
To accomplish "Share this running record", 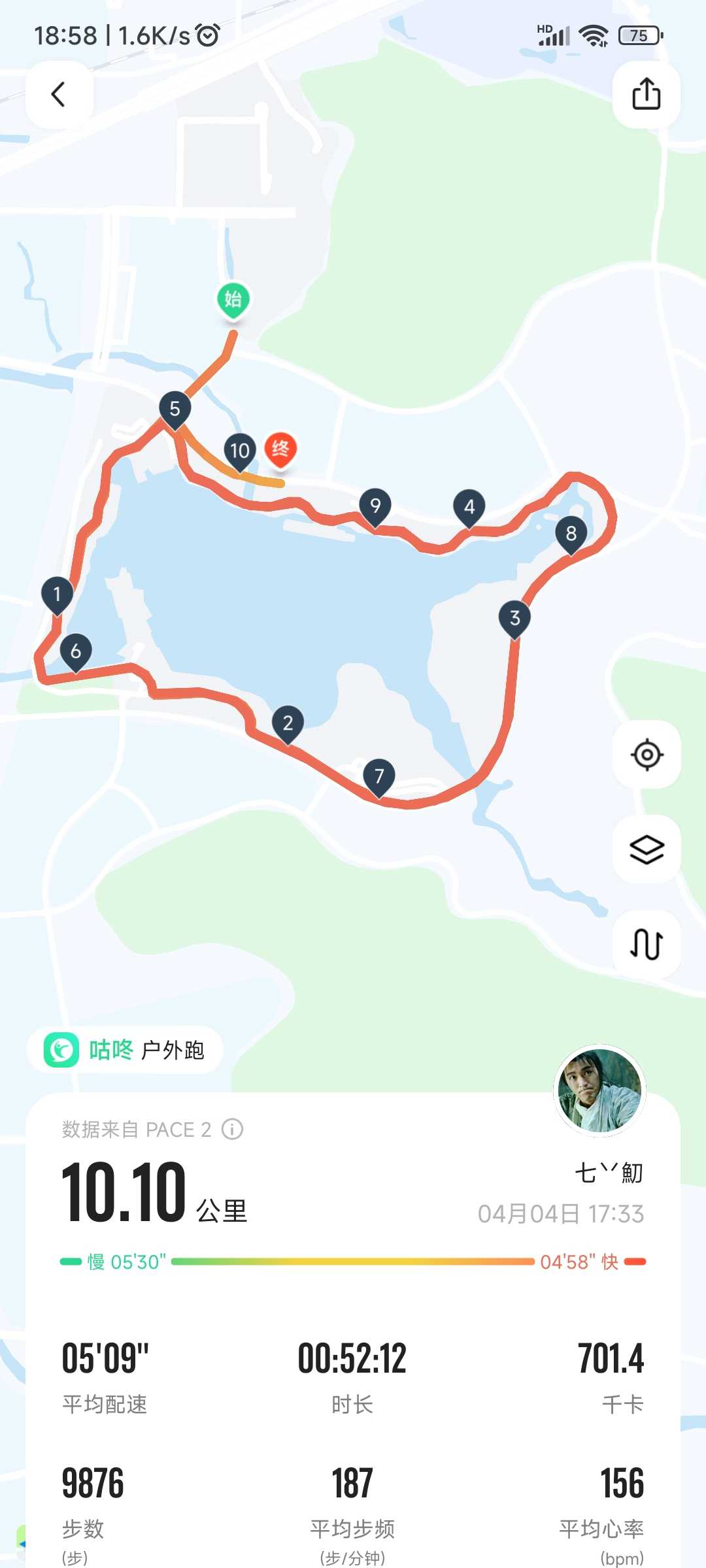I will point(646,95).
